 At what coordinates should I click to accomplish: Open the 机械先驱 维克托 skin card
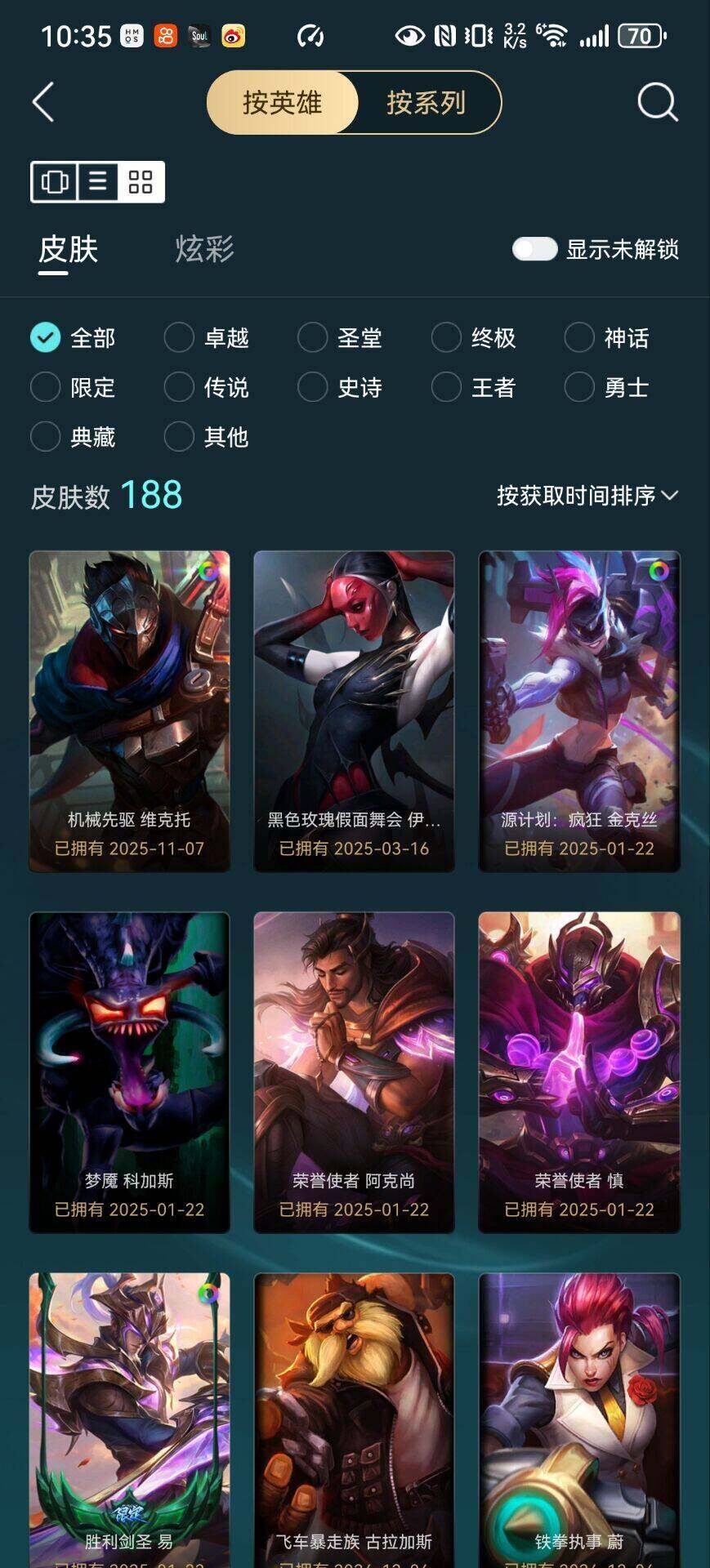pyautogui.click(x=129, y=710)
